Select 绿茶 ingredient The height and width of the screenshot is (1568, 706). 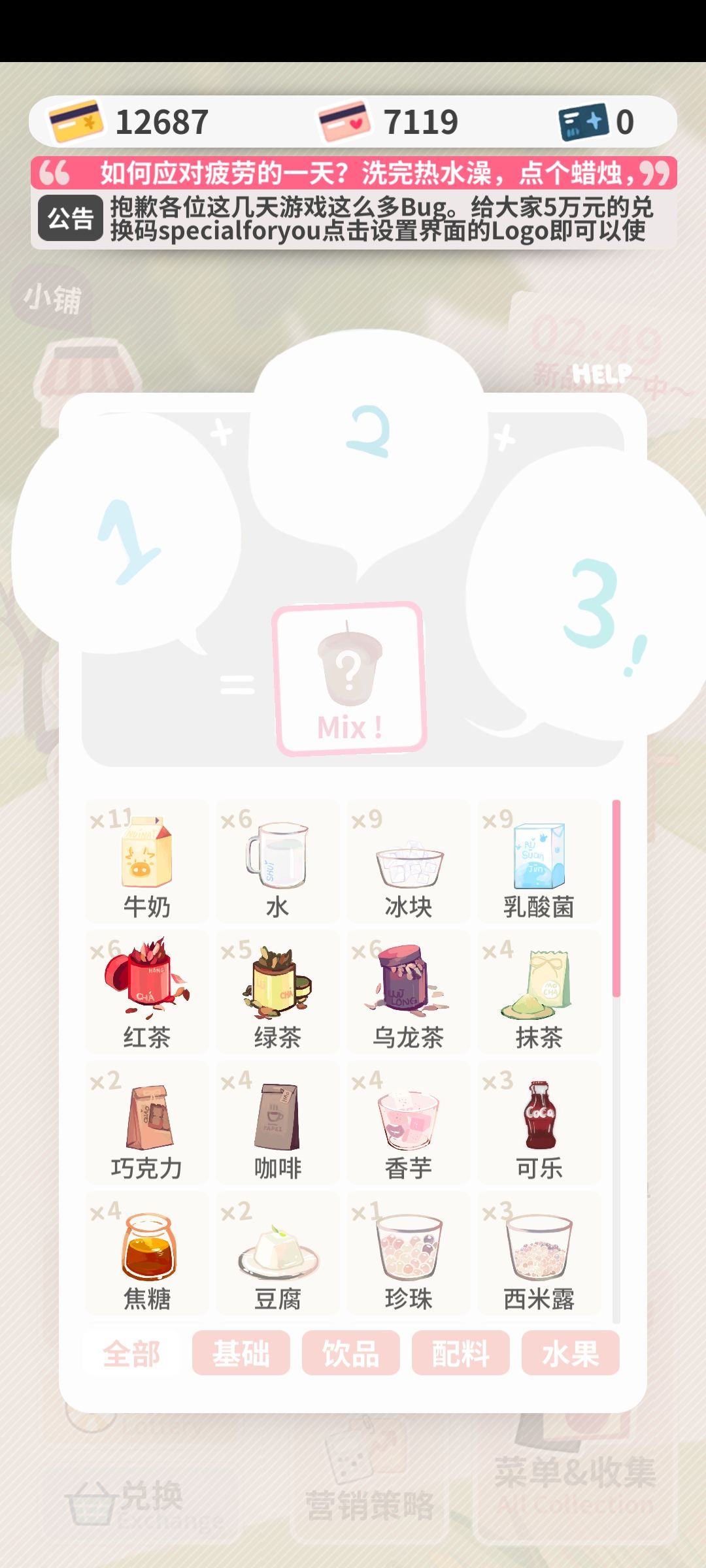(278, 992)
